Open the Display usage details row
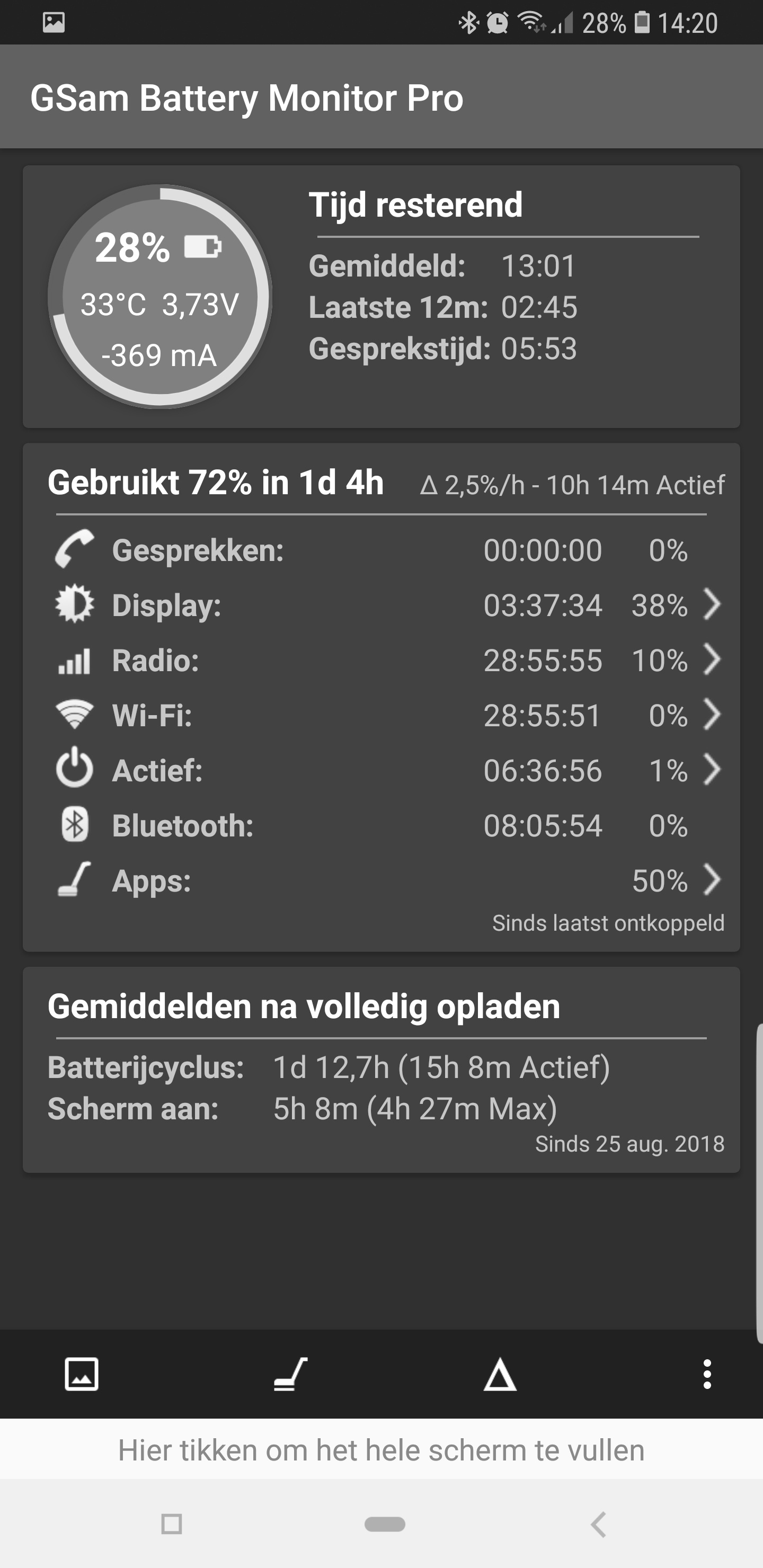The image size is (763, 1568). pos(388,605)
